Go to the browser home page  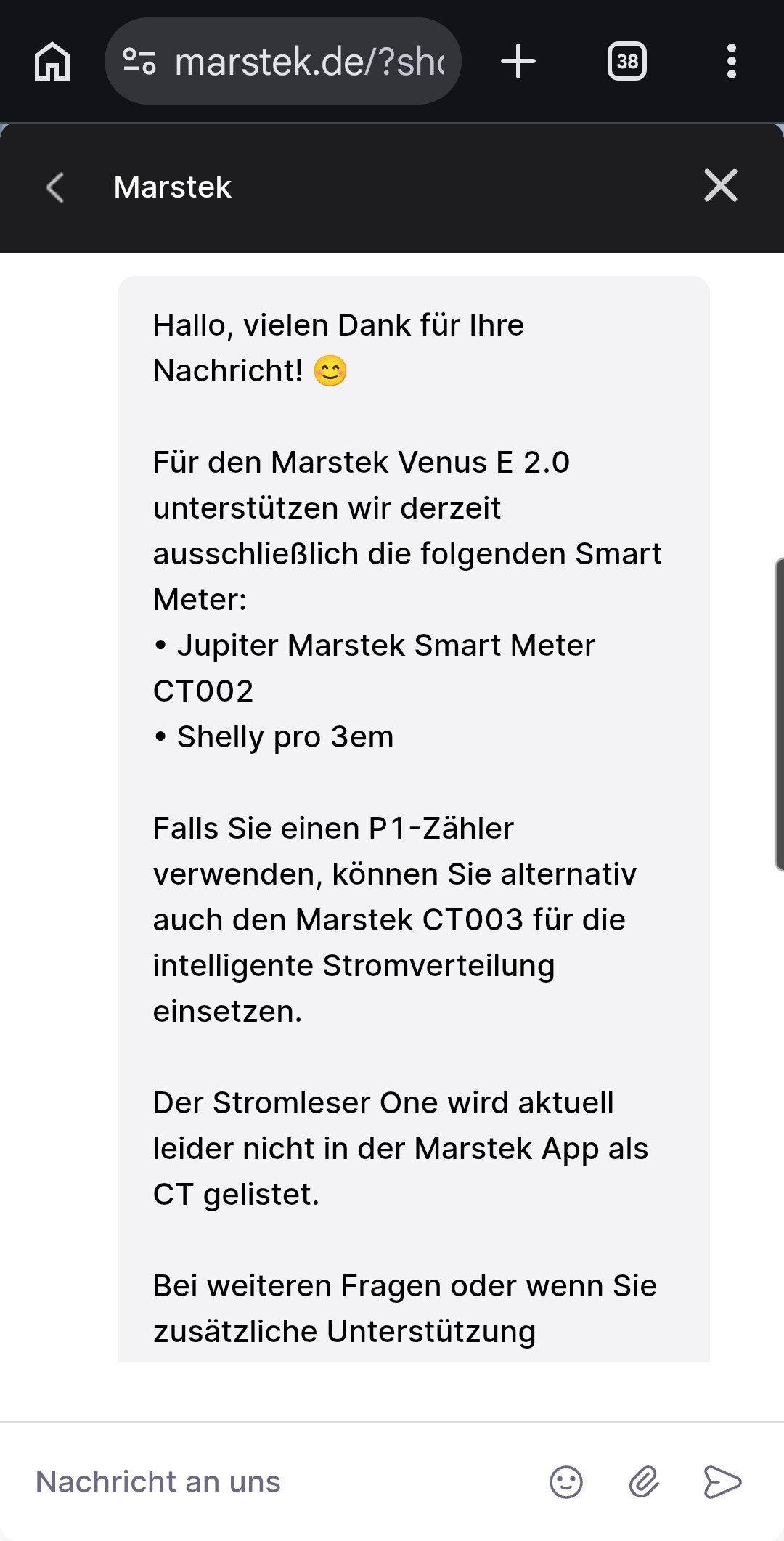click(x=52, y=61)
